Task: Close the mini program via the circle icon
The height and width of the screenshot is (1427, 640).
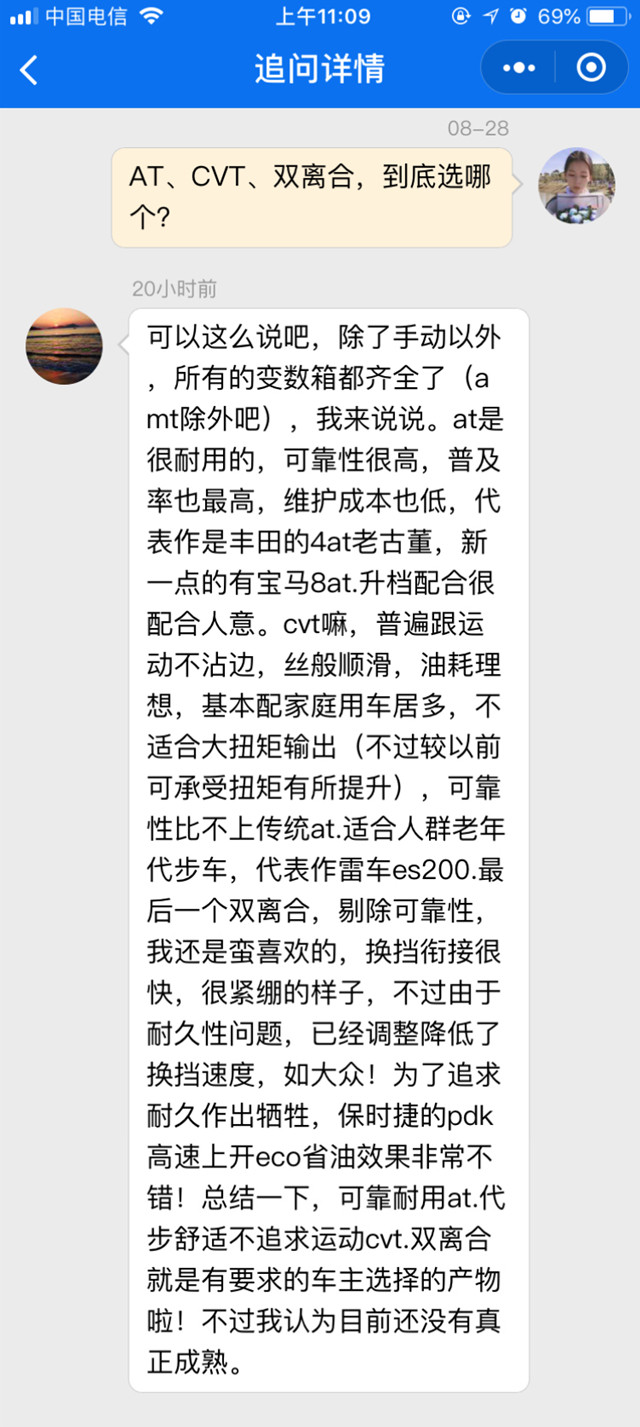Action: point(591,68)
